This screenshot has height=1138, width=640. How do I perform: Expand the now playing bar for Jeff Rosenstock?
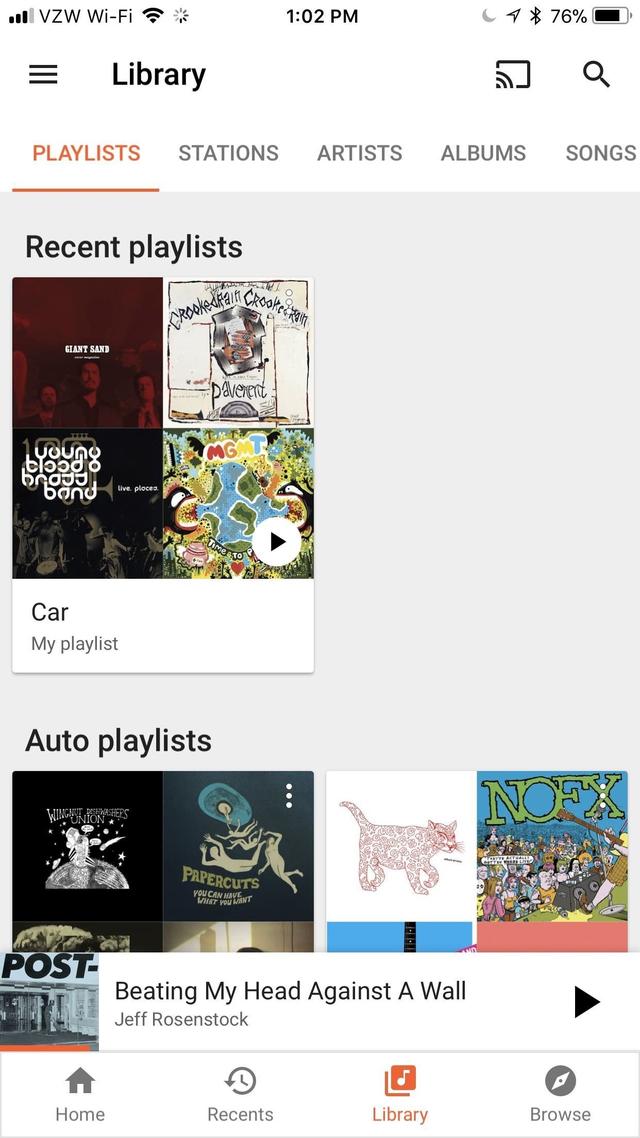point(320,1002)
